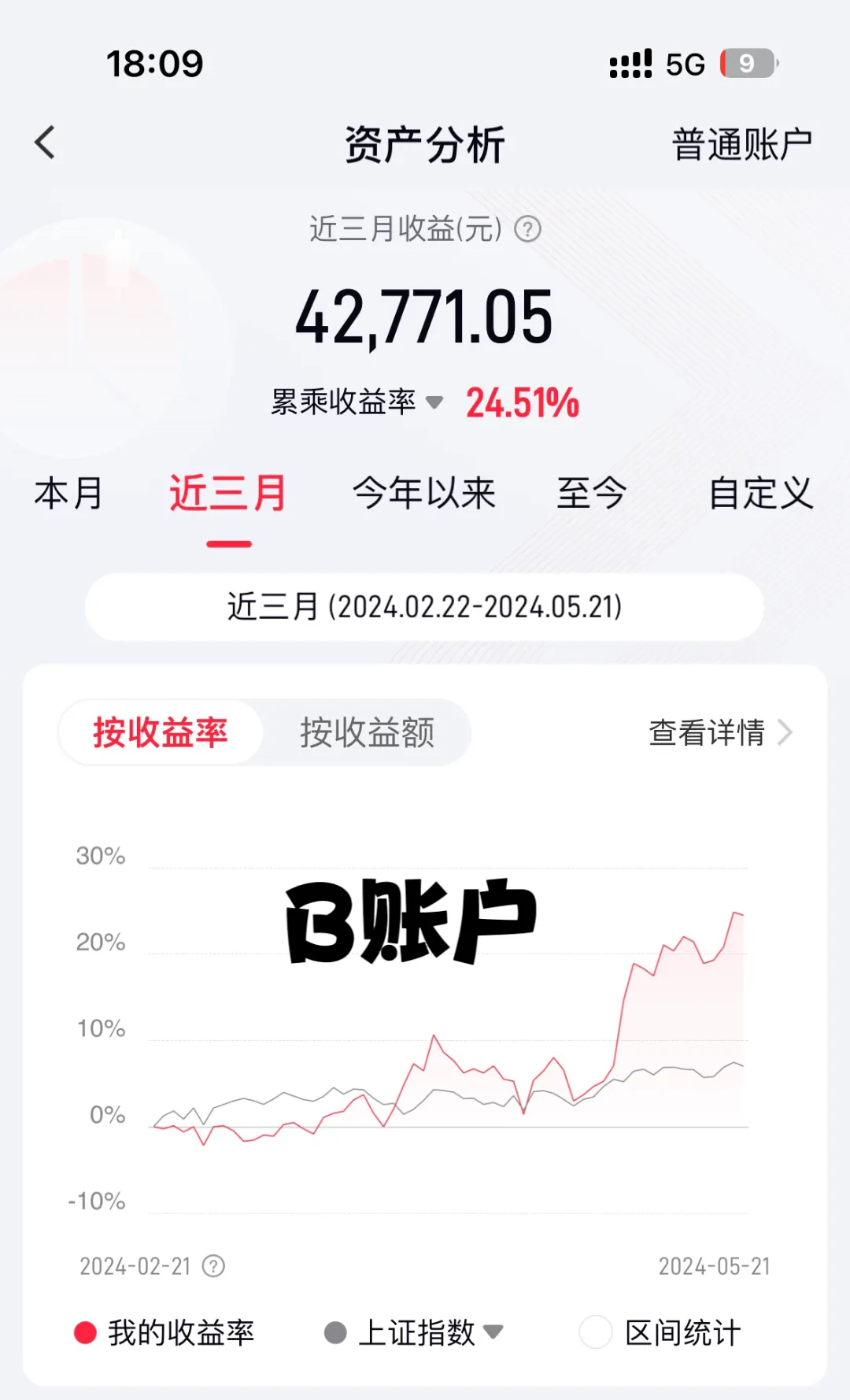Open the 上证指数 benchmark dropdown

[x=414, y=1333]
